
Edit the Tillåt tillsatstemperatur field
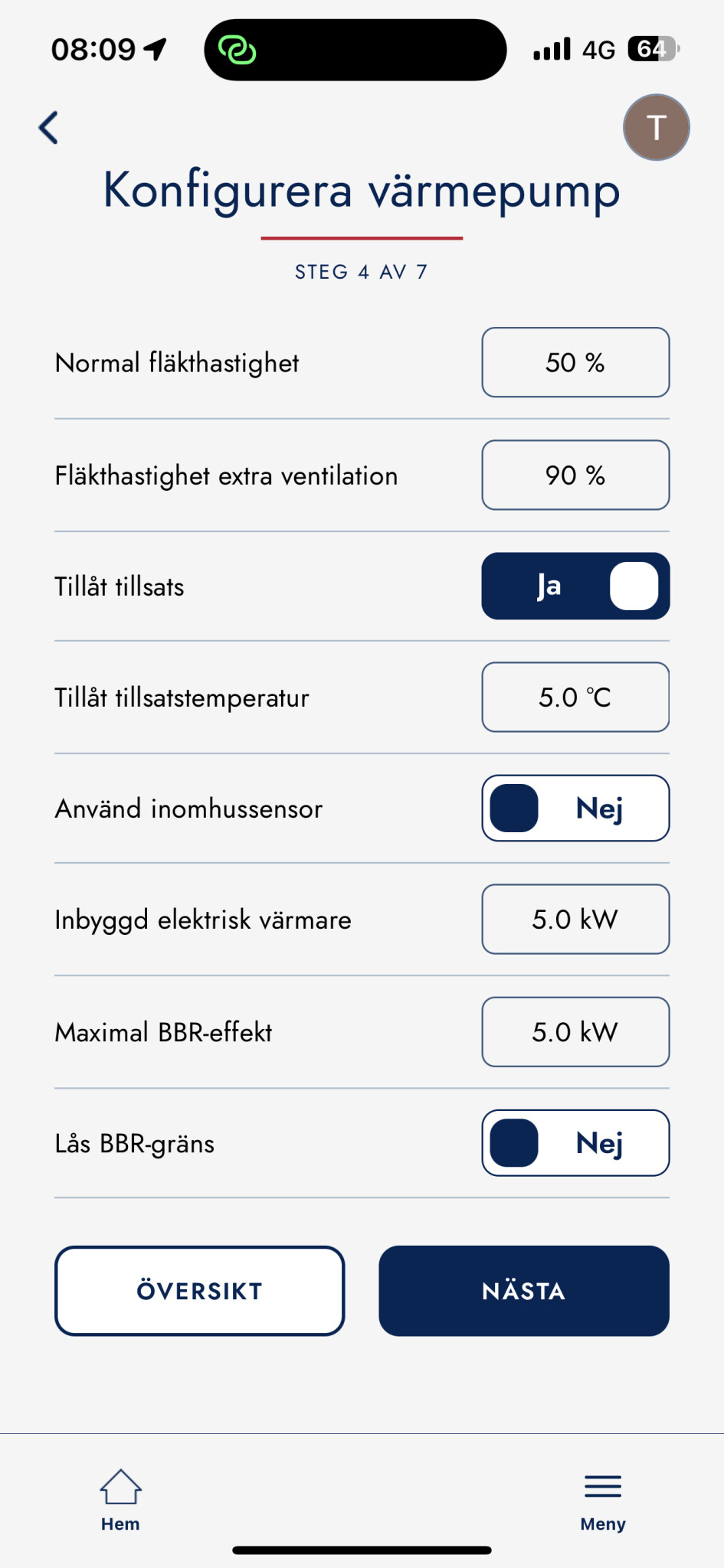575,697
